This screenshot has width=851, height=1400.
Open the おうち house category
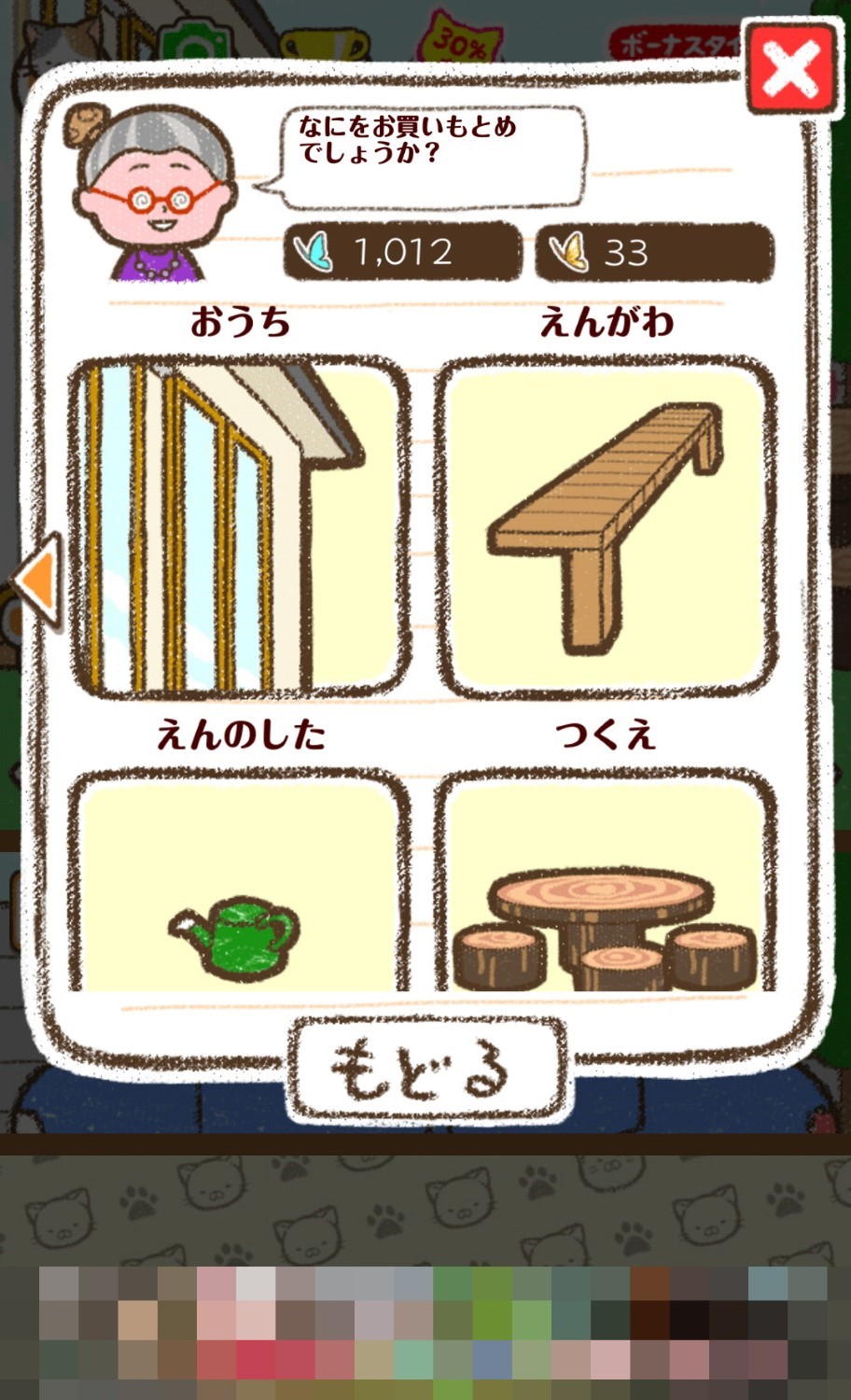click(x=239, y=527)
